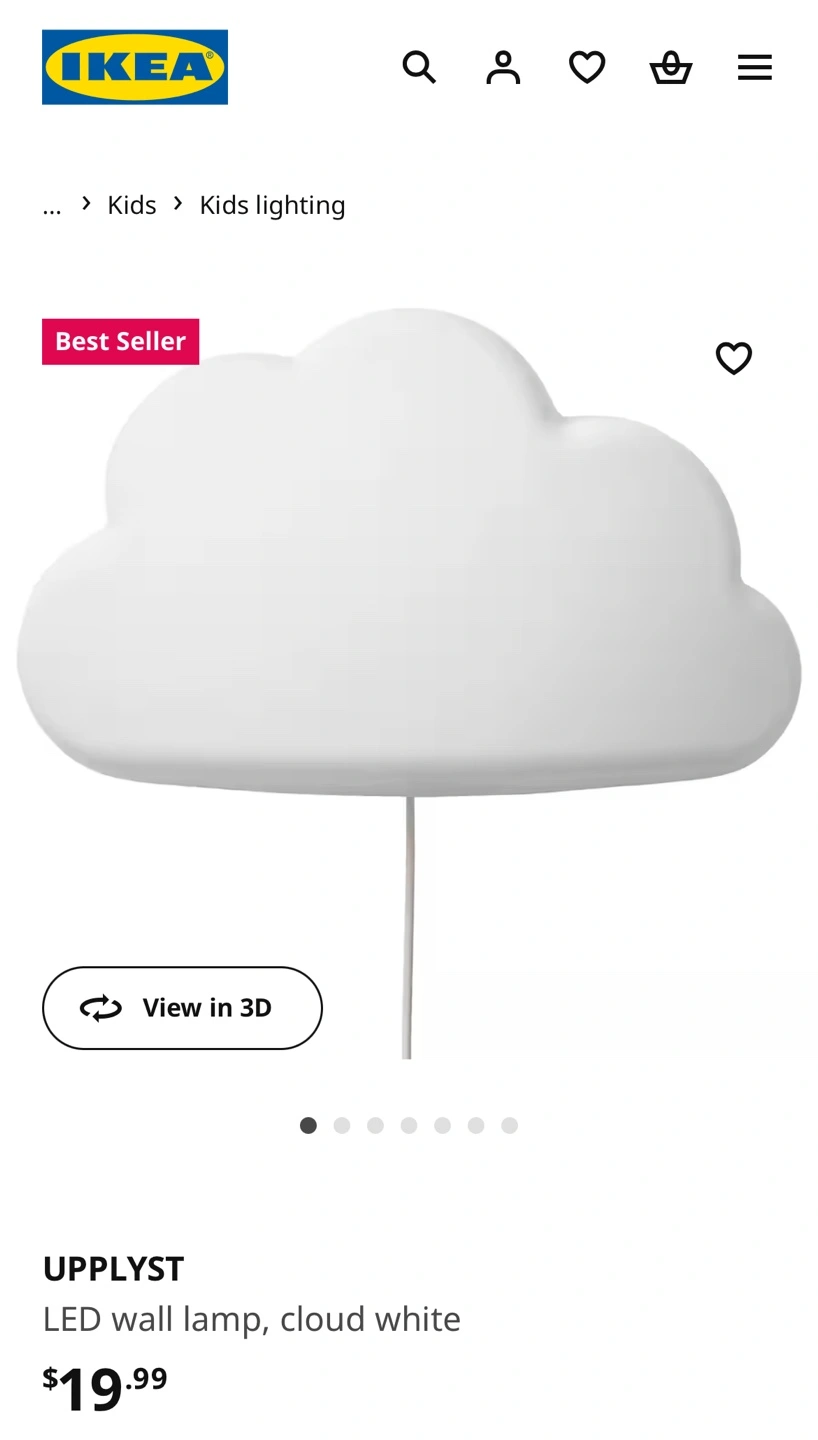This screenshot has width=818, height=1440.
Task: Jump to the last image dot
Action: [509, 1125]
